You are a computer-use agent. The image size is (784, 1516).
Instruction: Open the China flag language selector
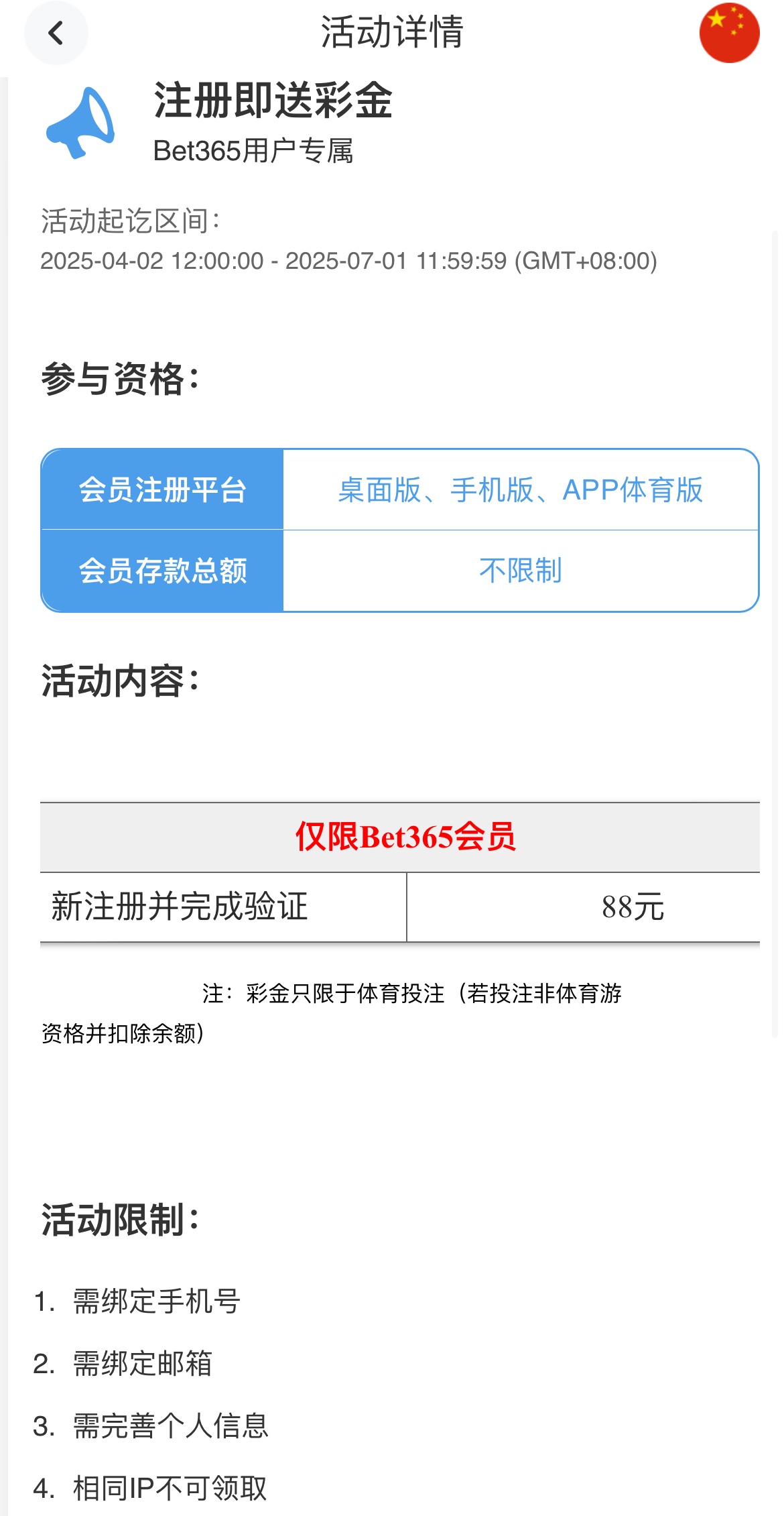(729, 33)
